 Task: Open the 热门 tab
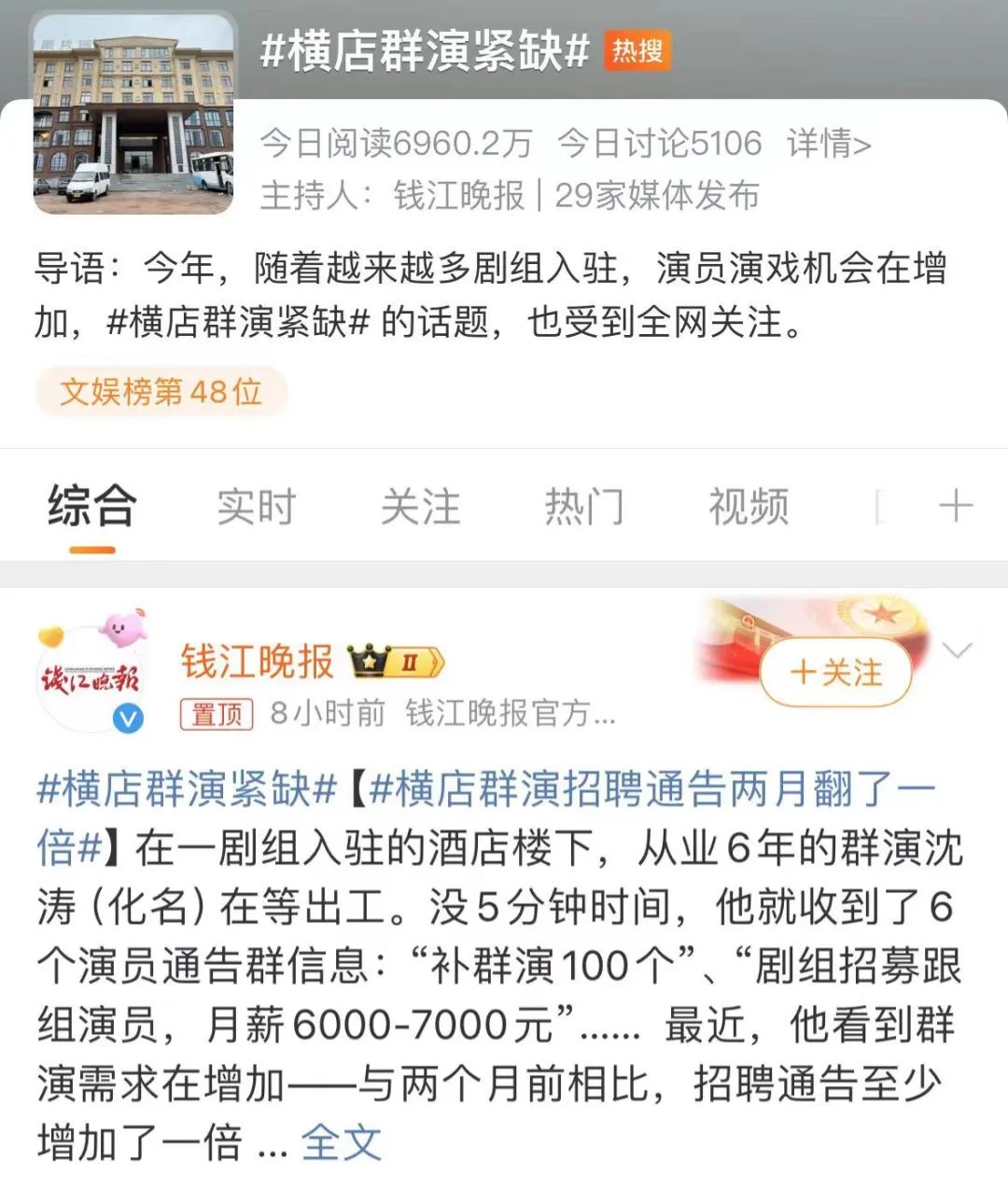(584, 508)
